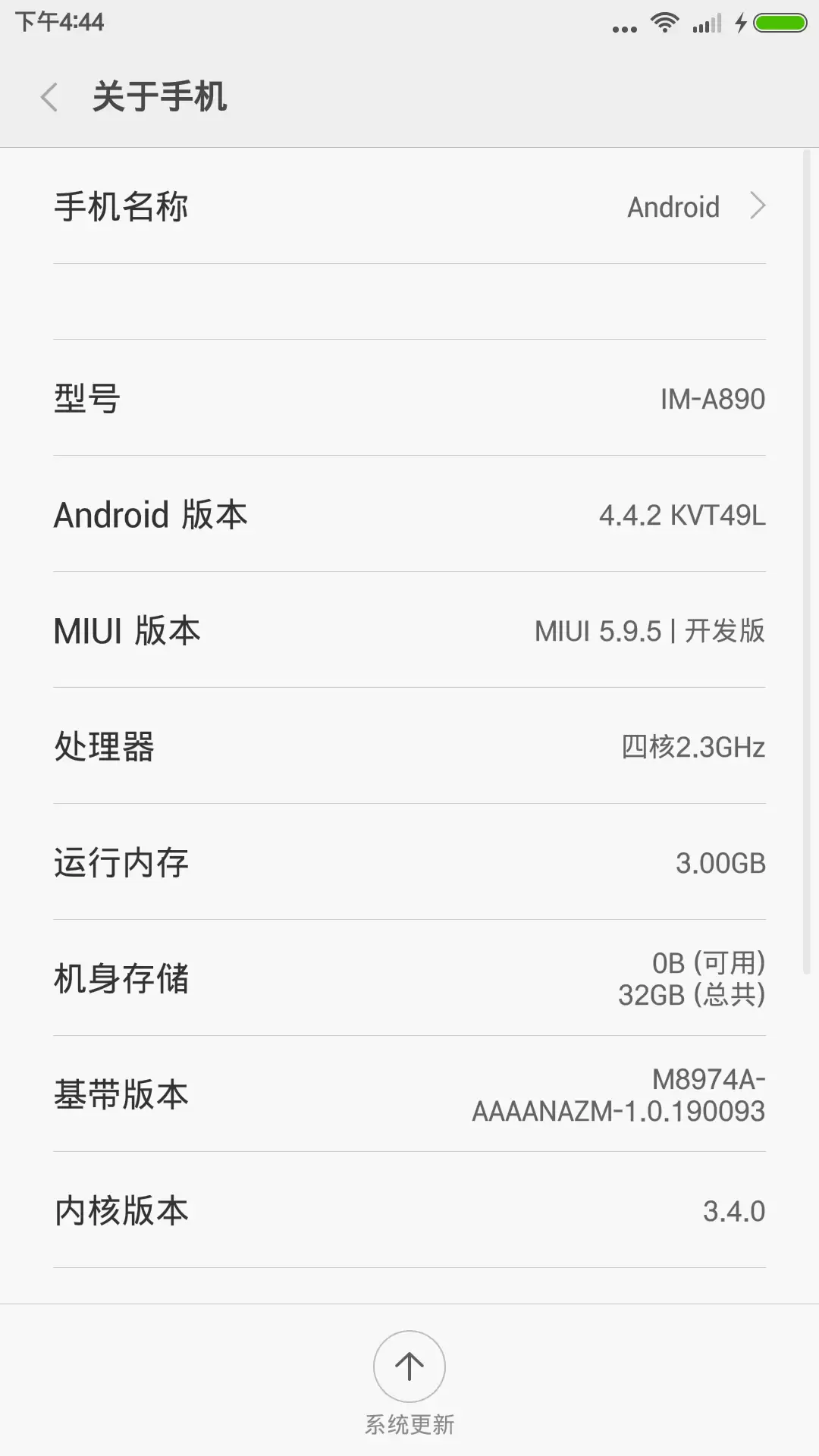Tap the Android 版本 row
This screenshot has height=1456, width=819.
click(409, 514)
